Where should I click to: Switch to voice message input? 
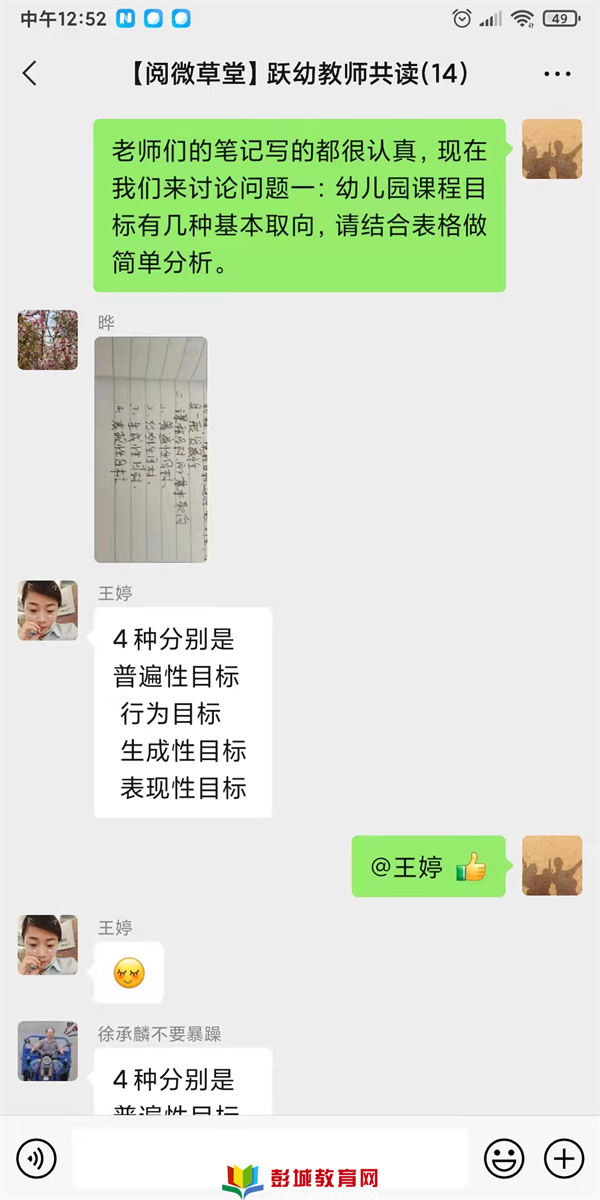37,1158
